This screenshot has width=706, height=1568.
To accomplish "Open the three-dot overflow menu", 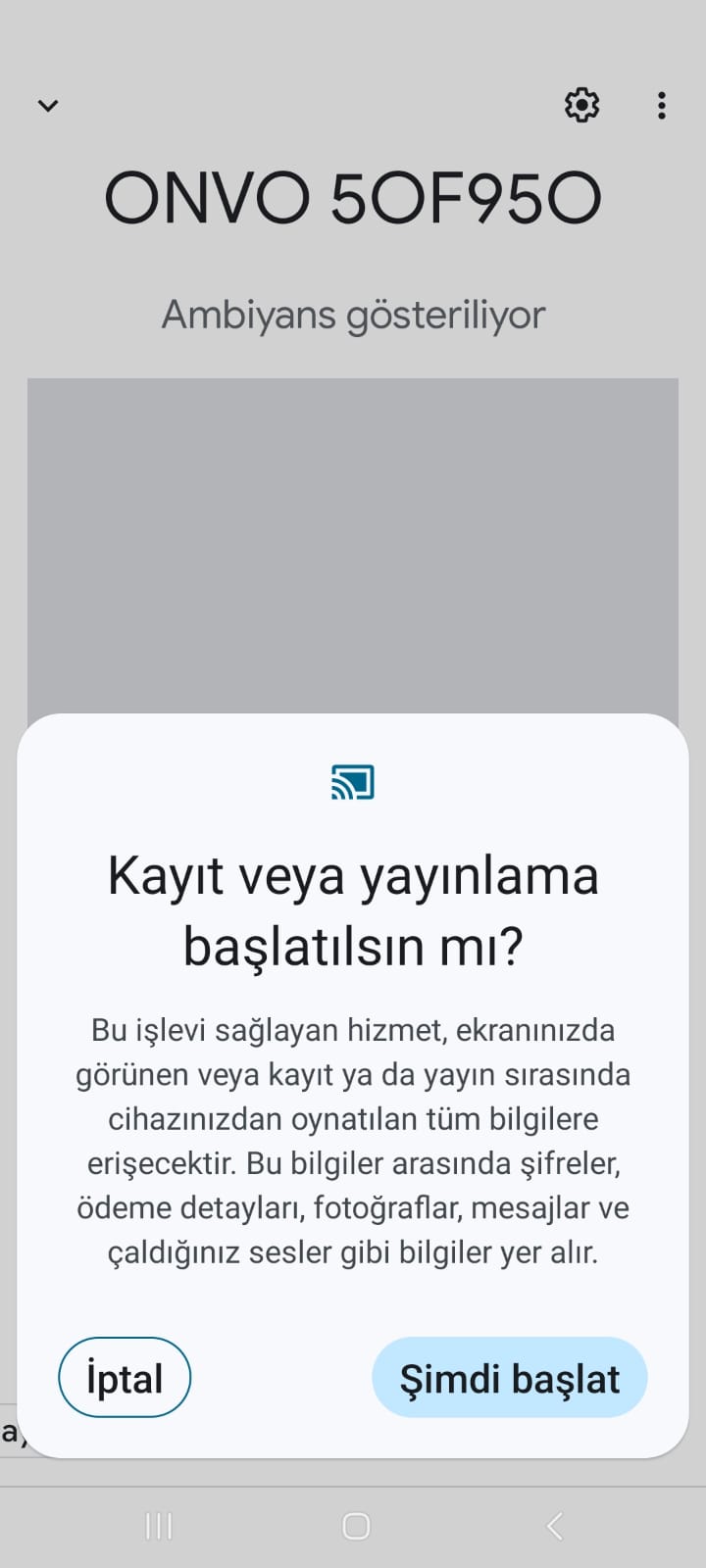I will (x=662, y=105).
